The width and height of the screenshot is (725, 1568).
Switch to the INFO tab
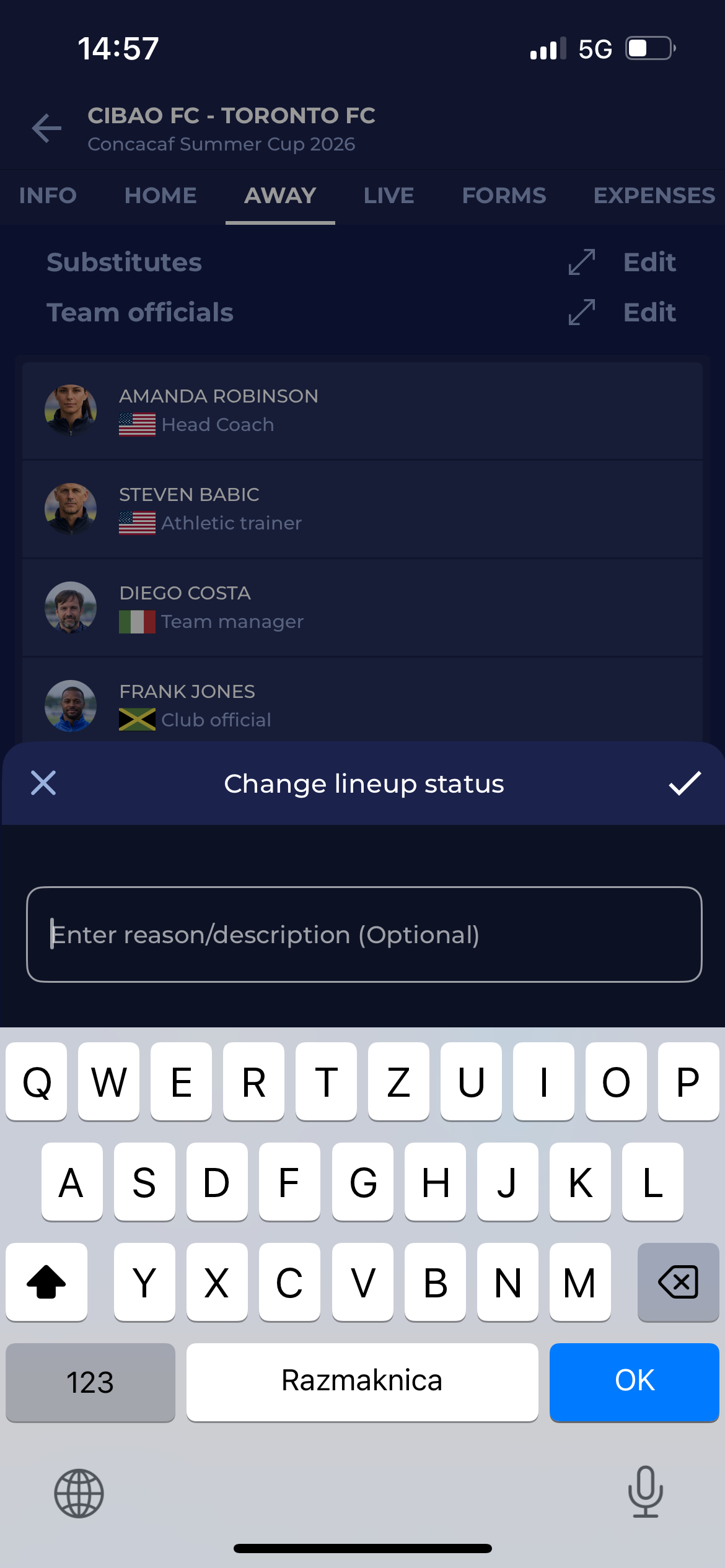pos(48,196)
